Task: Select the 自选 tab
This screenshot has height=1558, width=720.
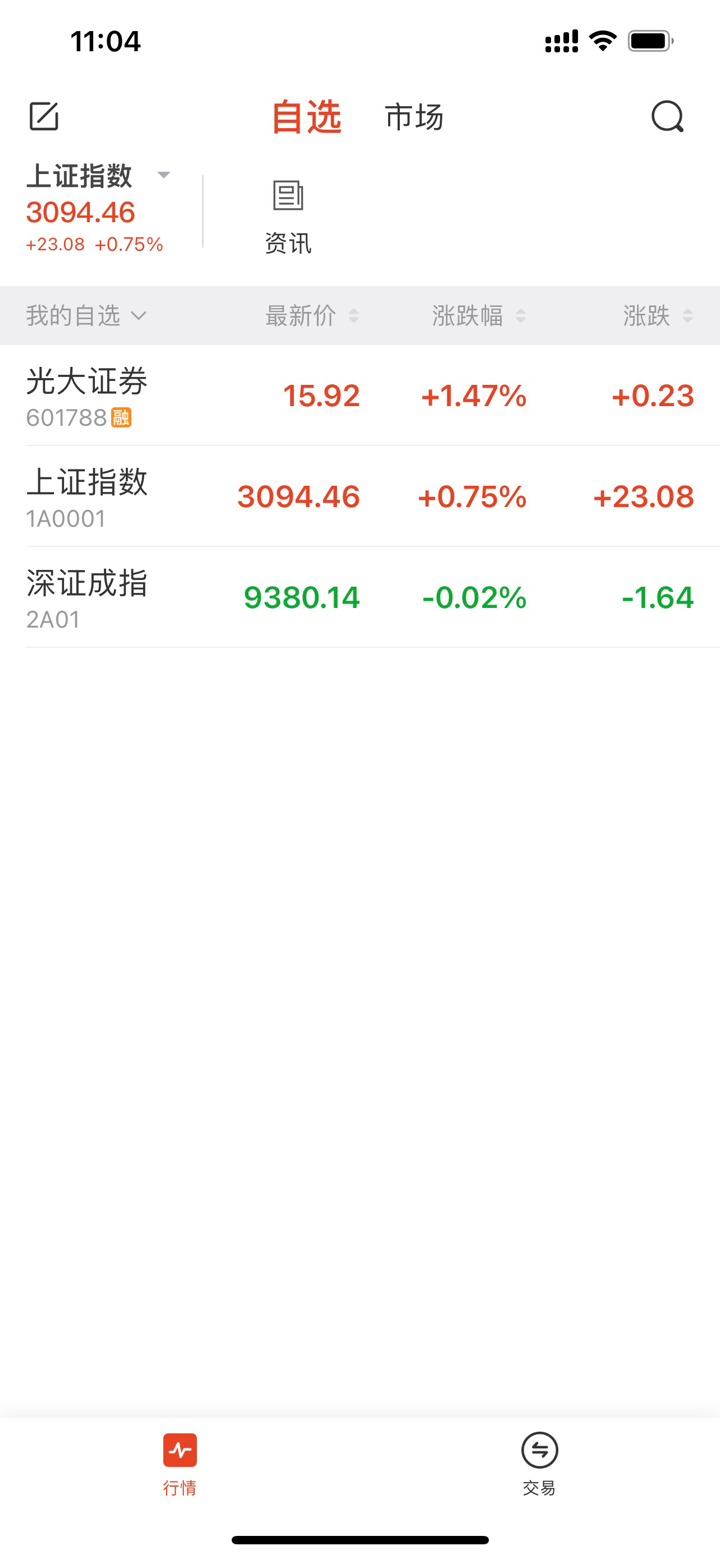Action: click(307, 117)
